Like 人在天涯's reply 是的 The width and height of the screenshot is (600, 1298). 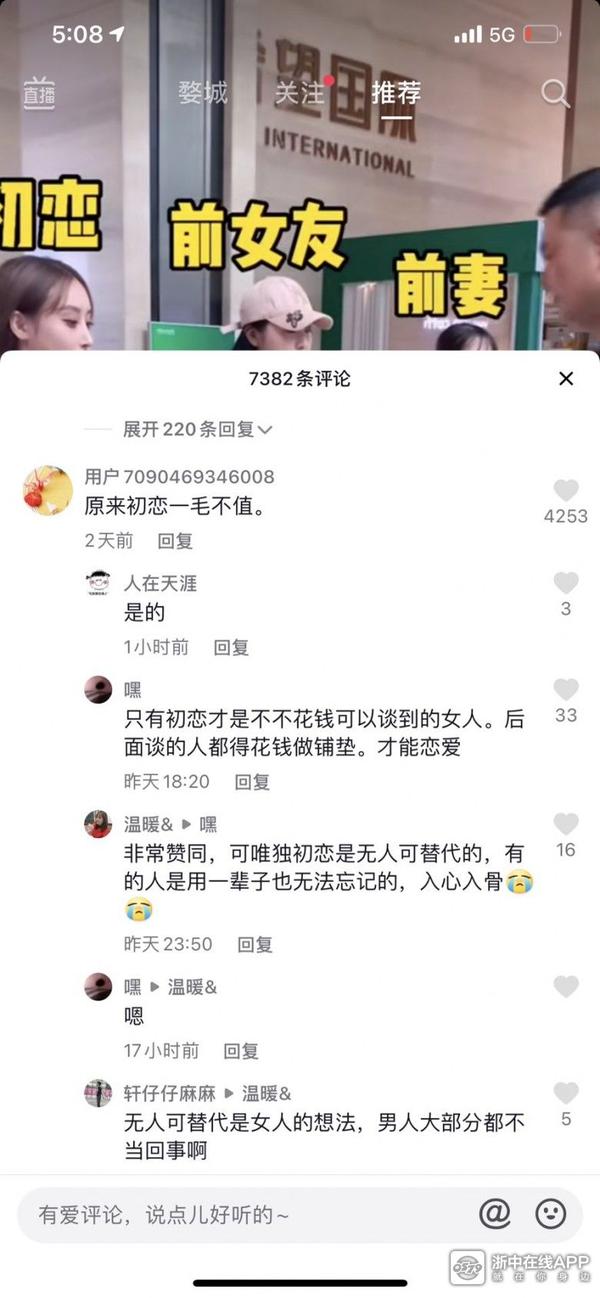click(x=566, y=583)
